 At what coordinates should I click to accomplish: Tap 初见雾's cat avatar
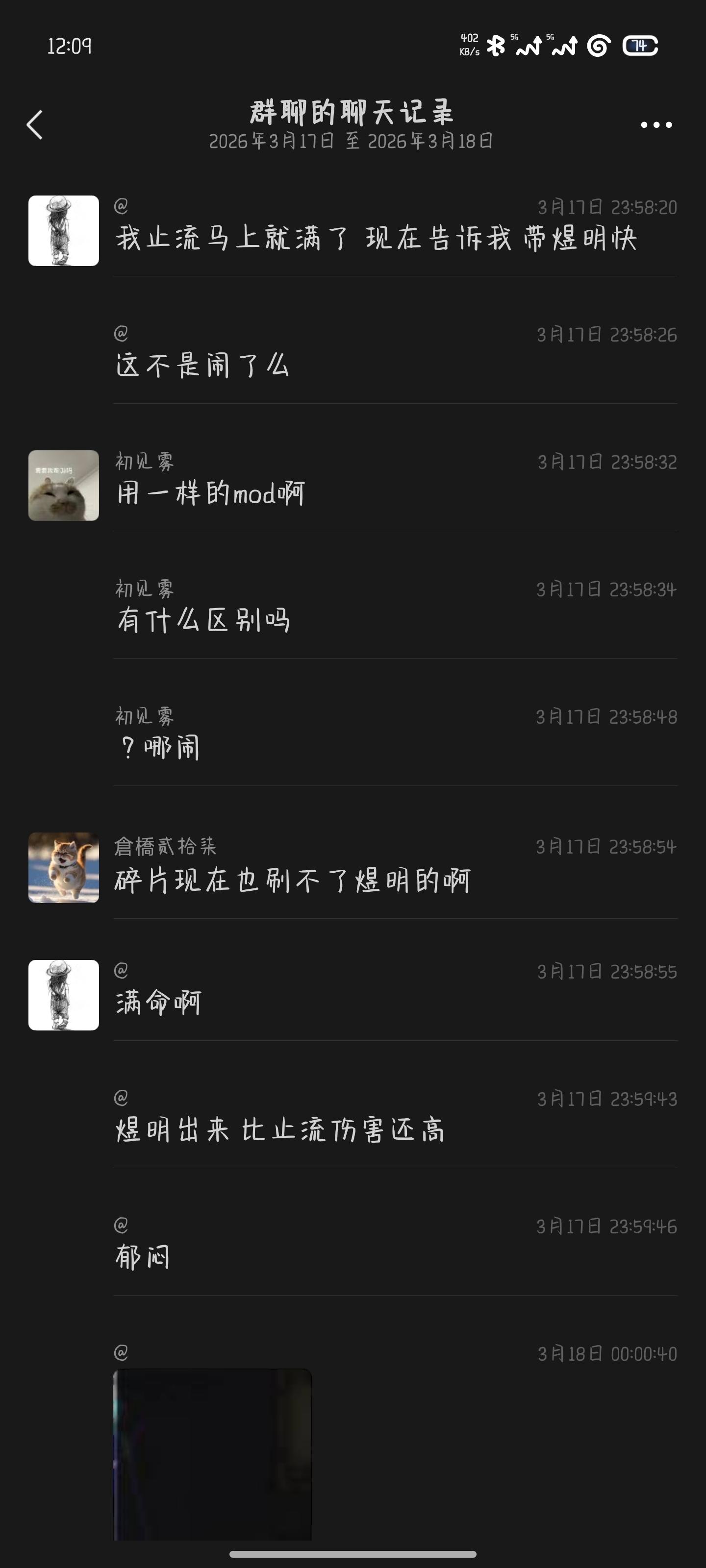click(63, 485)
